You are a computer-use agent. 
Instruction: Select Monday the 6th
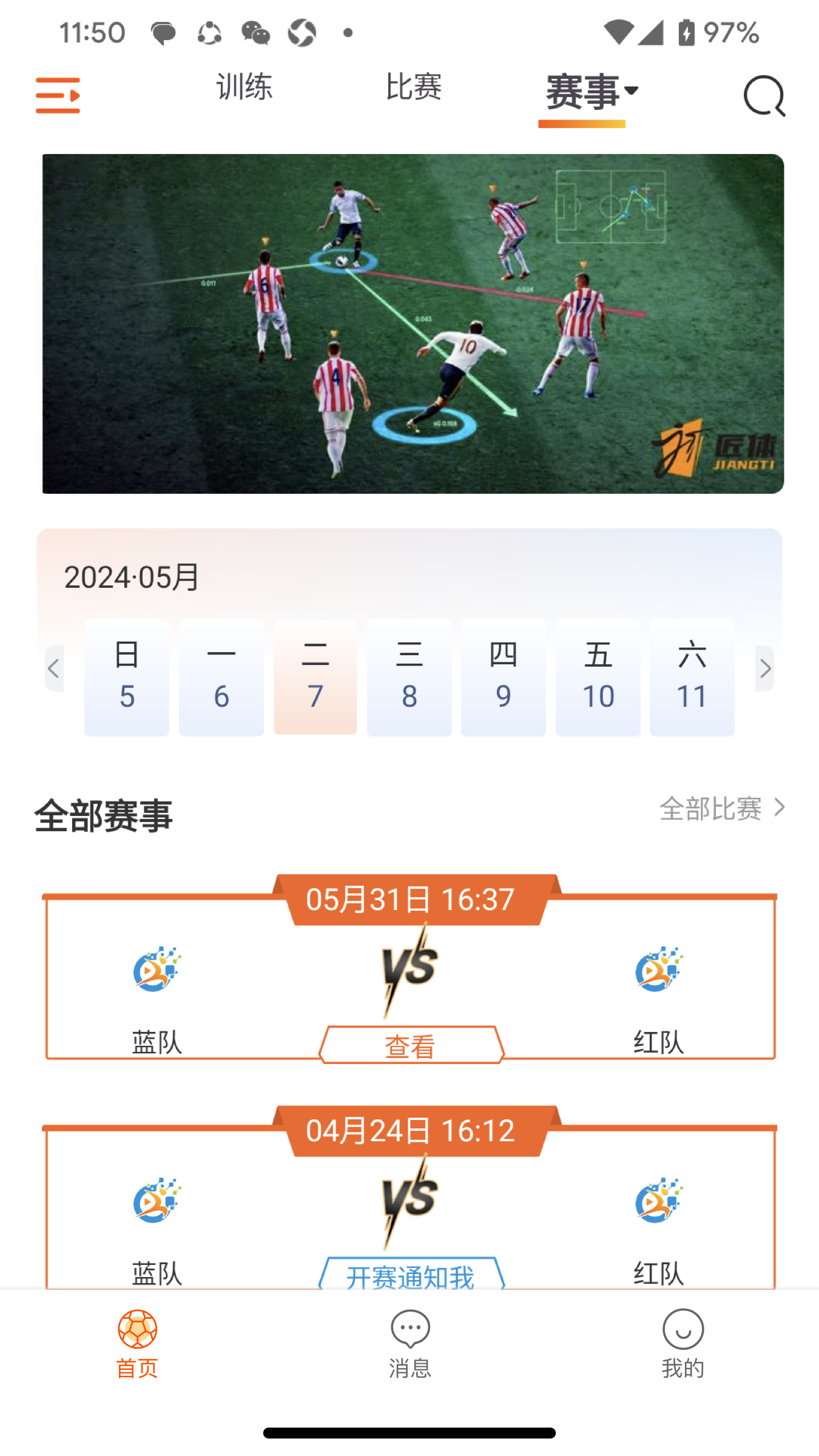221,677
